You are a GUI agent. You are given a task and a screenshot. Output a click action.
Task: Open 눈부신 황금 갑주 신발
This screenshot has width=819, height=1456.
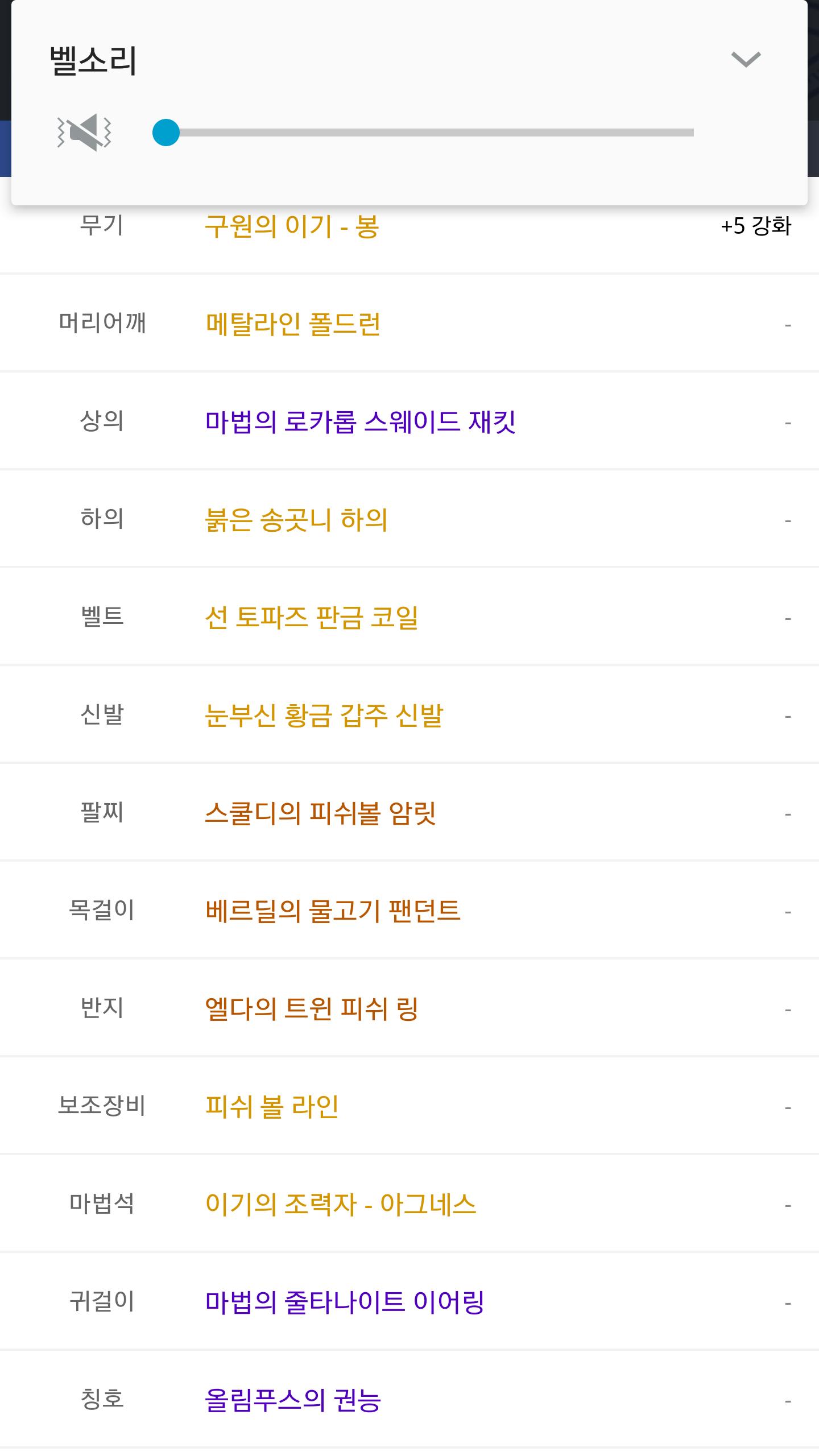point(324,715)
